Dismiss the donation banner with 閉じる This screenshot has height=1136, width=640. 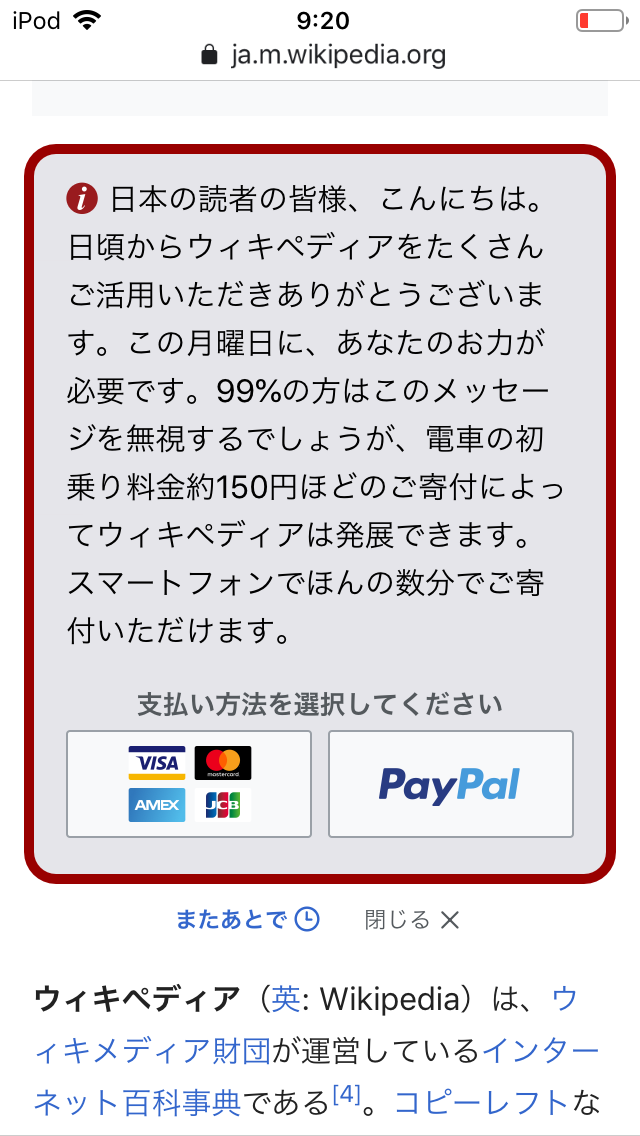(x=412, y=919)
